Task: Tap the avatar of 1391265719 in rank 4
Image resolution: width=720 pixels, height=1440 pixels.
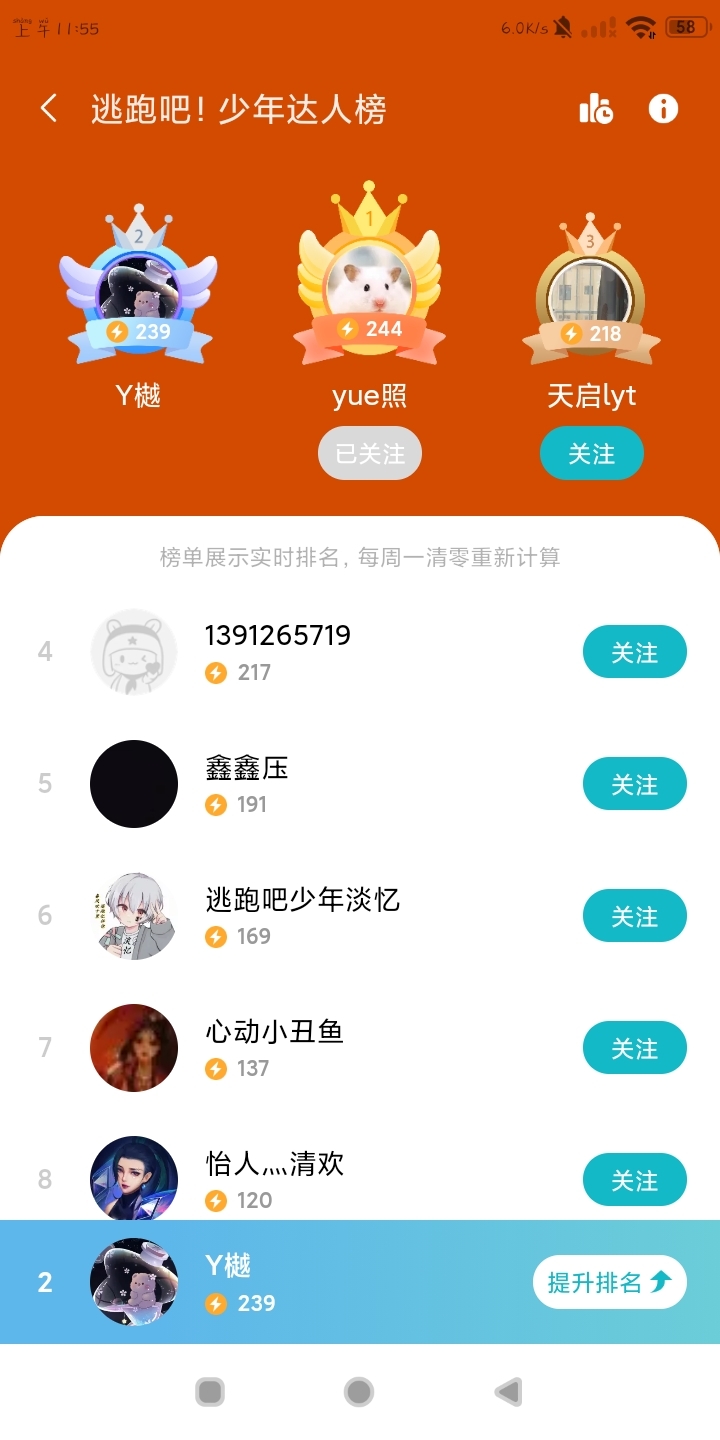Action: tap(134, 651)
